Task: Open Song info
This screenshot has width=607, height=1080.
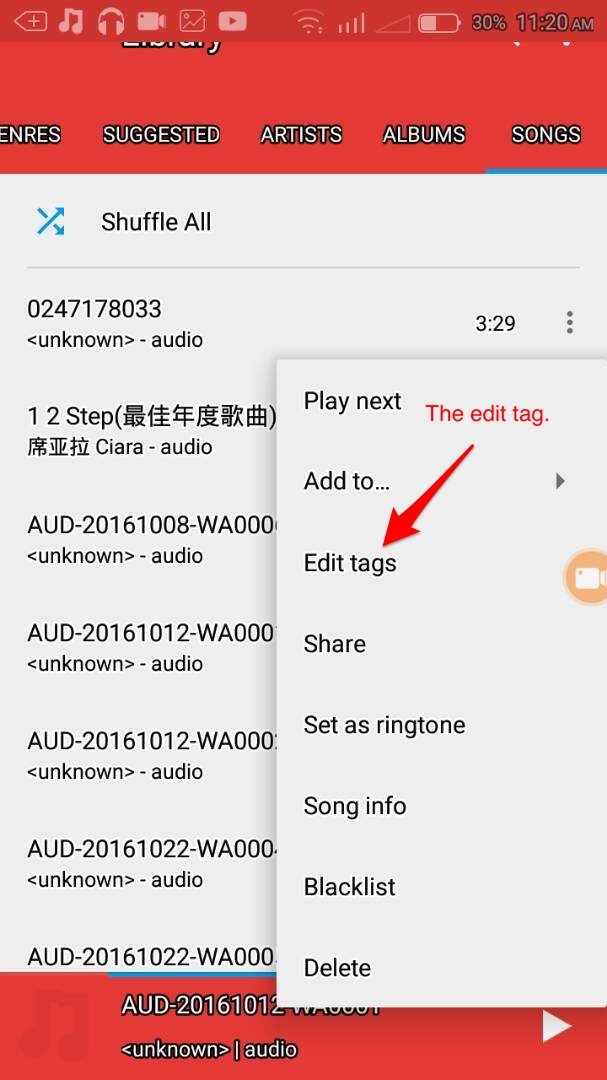Action: (355, 806)
